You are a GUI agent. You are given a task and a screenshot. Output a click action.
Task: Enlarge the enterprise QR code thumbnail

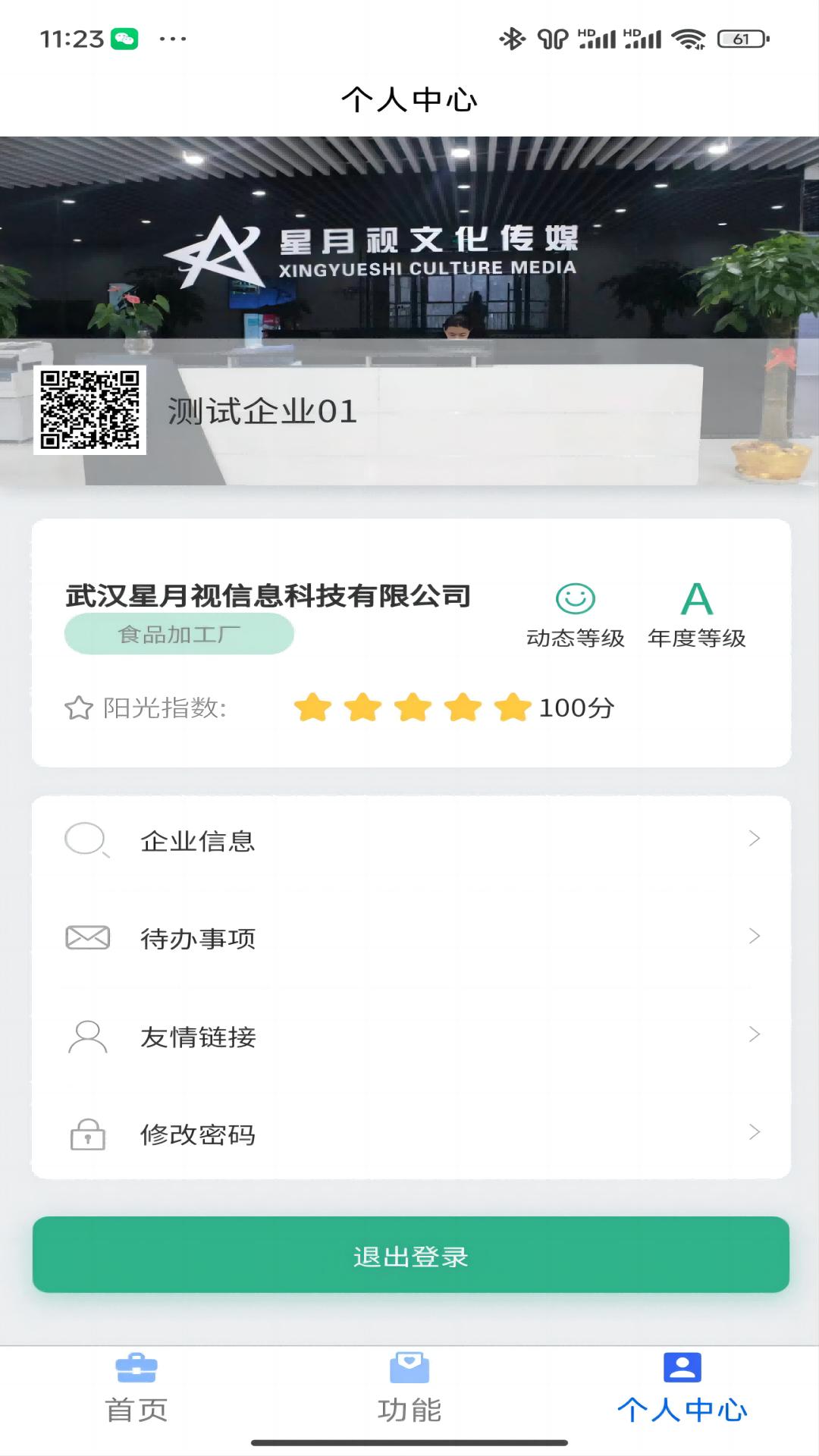[89, 409]
